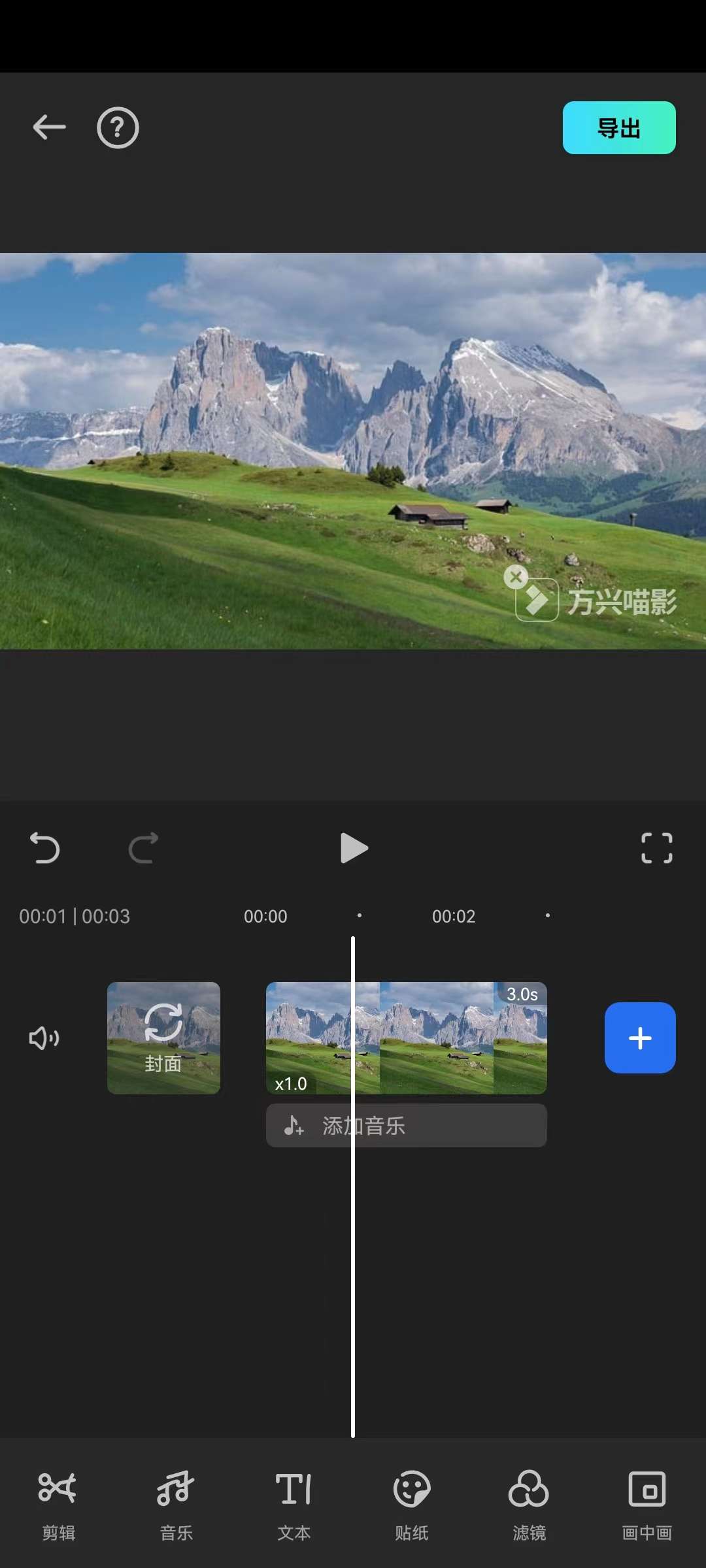Tap the x1.0 speed label
706x1568 pixels.
point(292,1083)
